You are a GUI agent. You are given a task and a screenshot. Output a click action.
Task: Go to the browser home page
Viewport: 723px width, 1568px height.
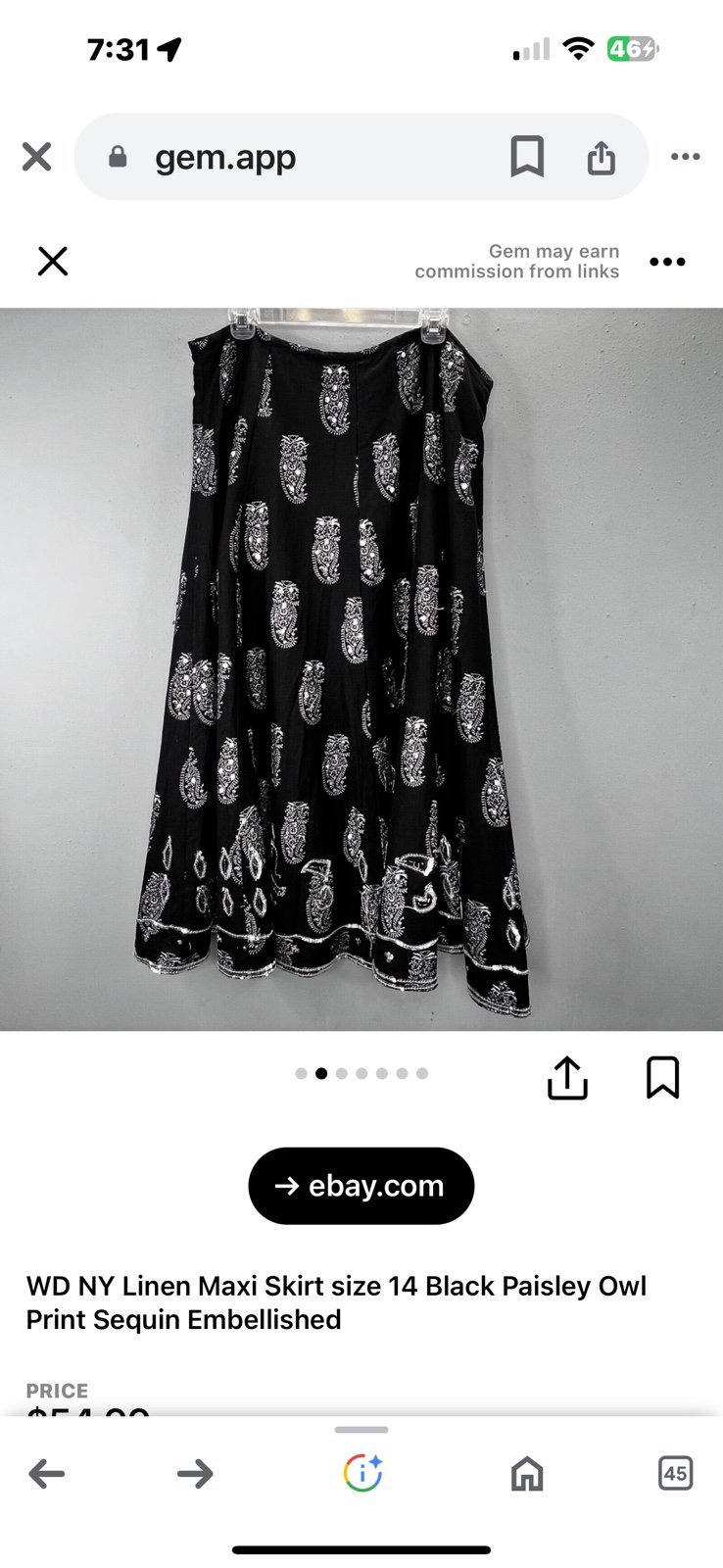(x=527, y=1473)
